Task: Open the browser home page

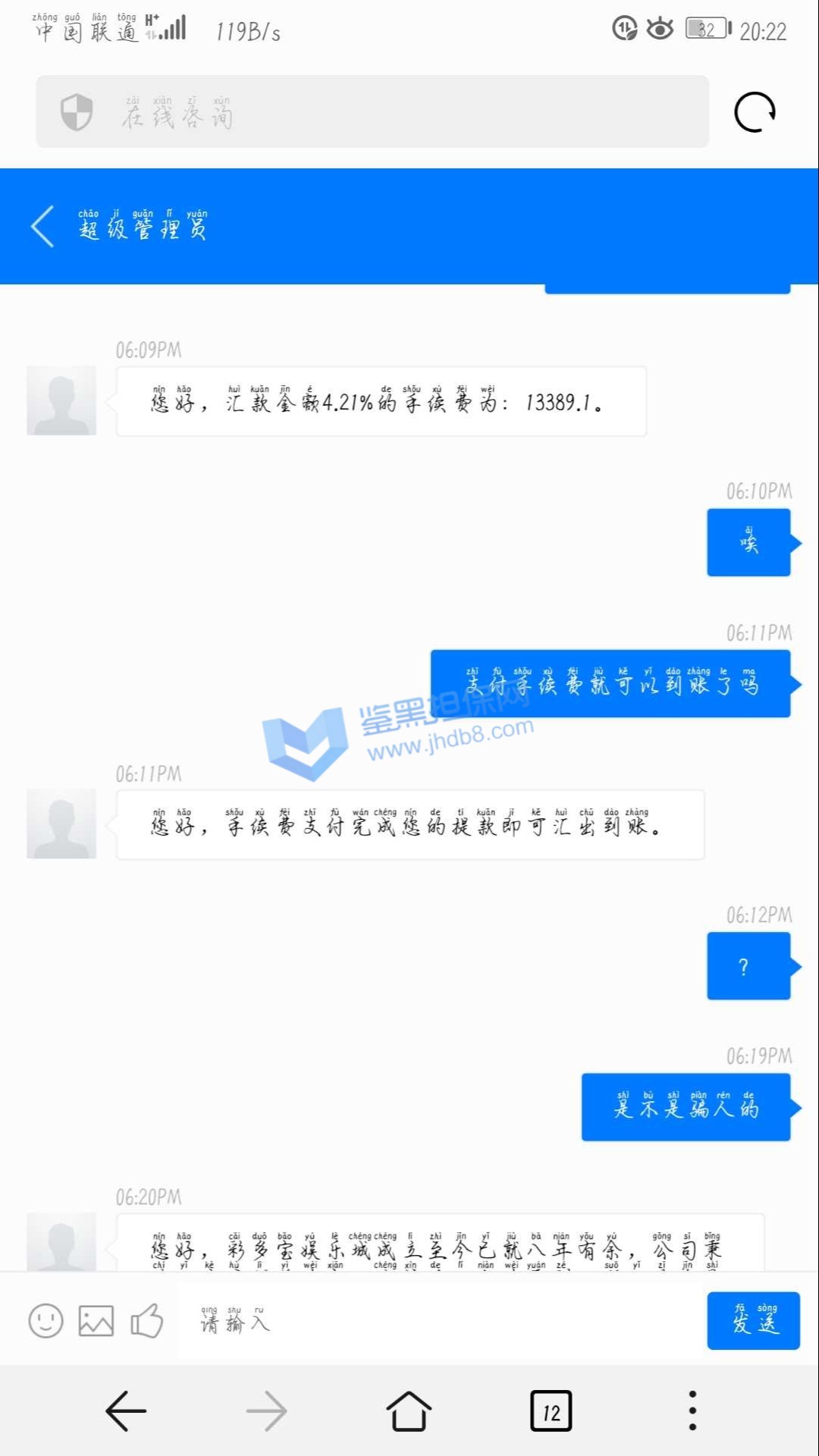Action: point(409,1411)
